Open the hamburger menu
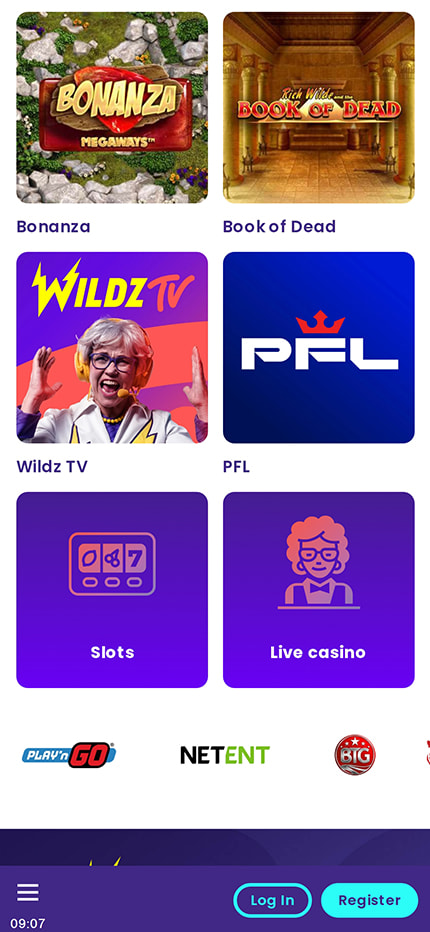 tap(27, 892)
